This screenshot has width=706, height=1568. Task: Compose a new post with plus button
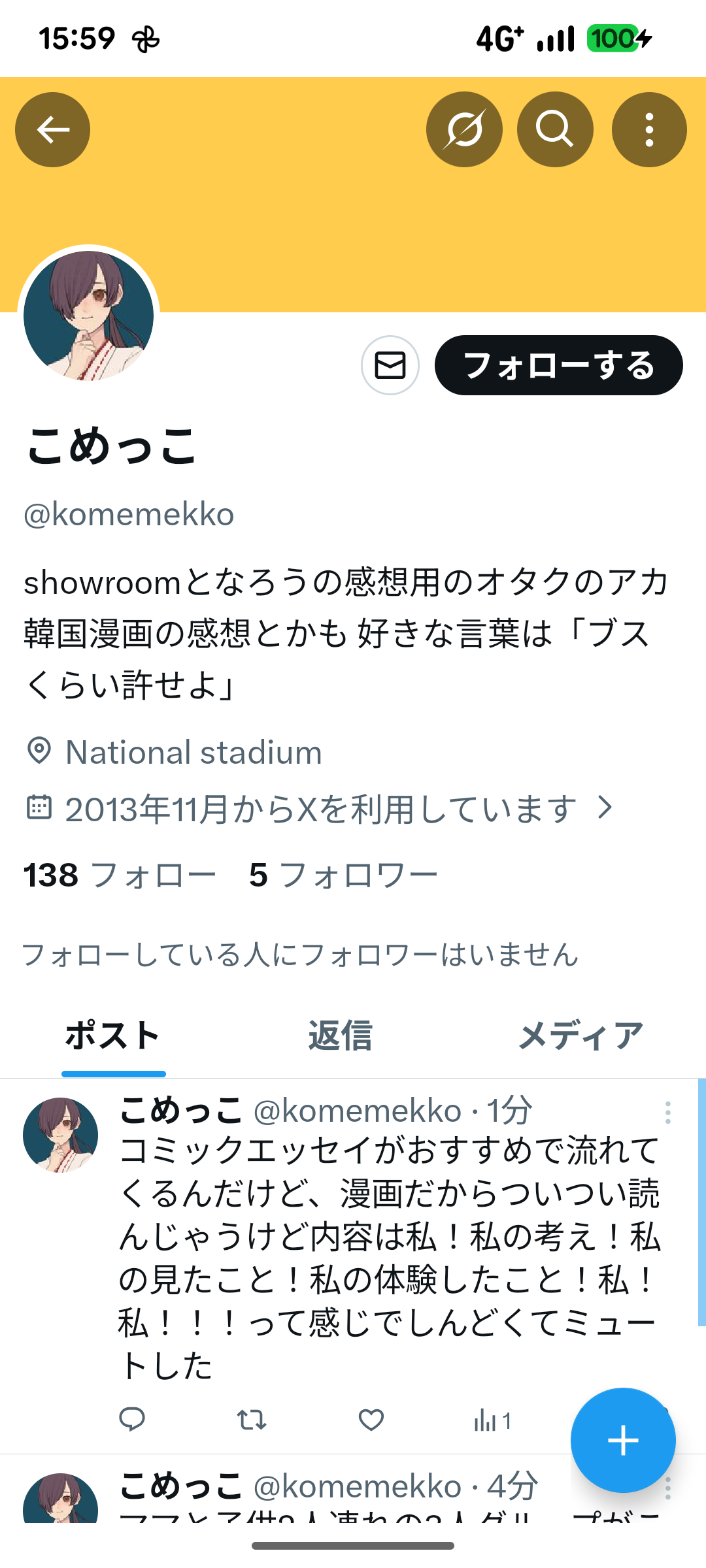point(622,1440)
